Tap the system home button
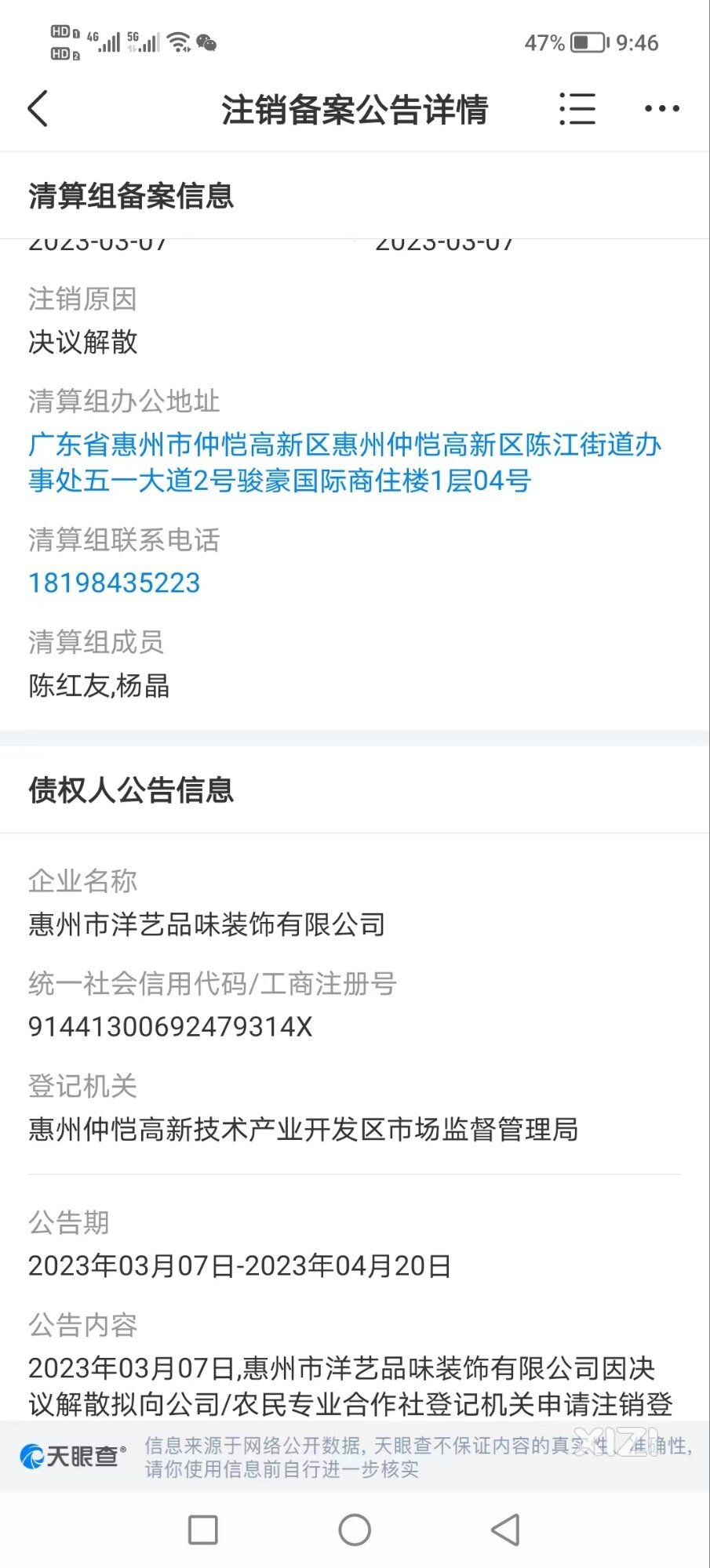 [x=355, y=1529]
